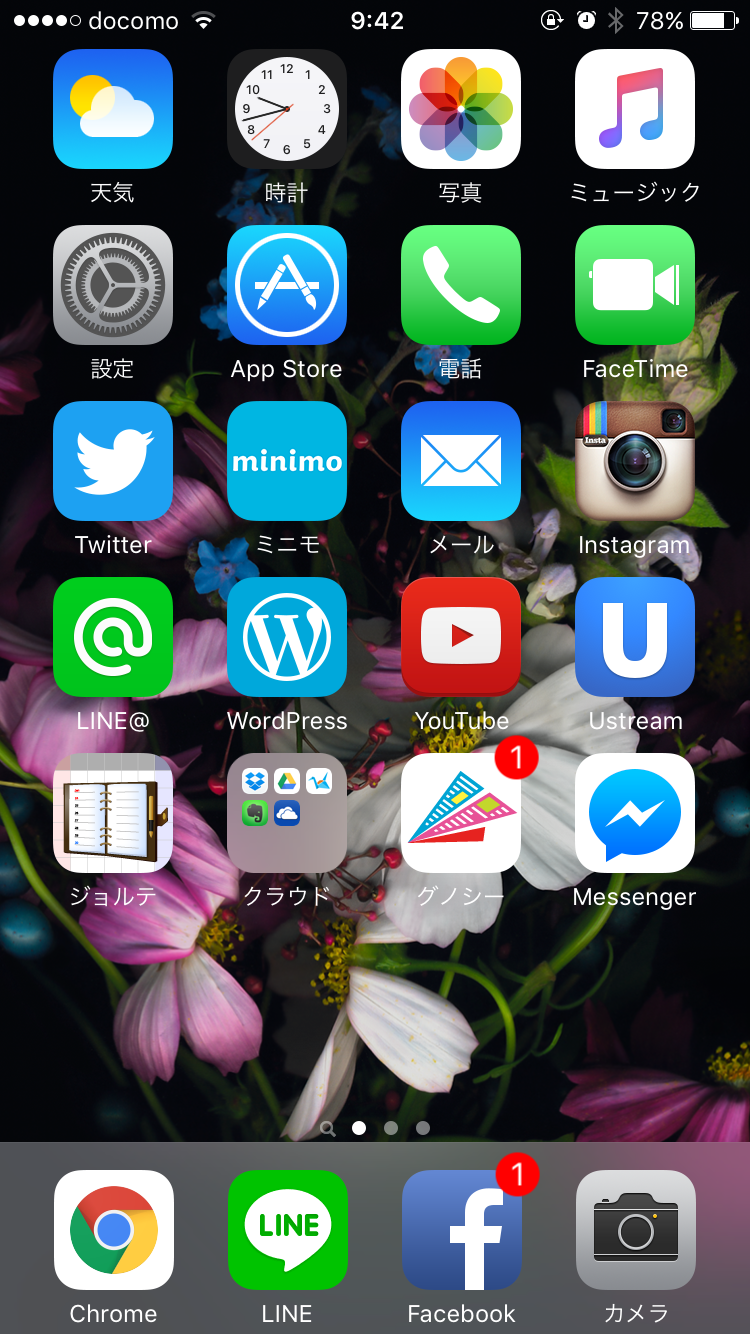This screenshot has height=1334, width=750.
Task: Open Chrome from the dock
Action: pos(114,1230)
